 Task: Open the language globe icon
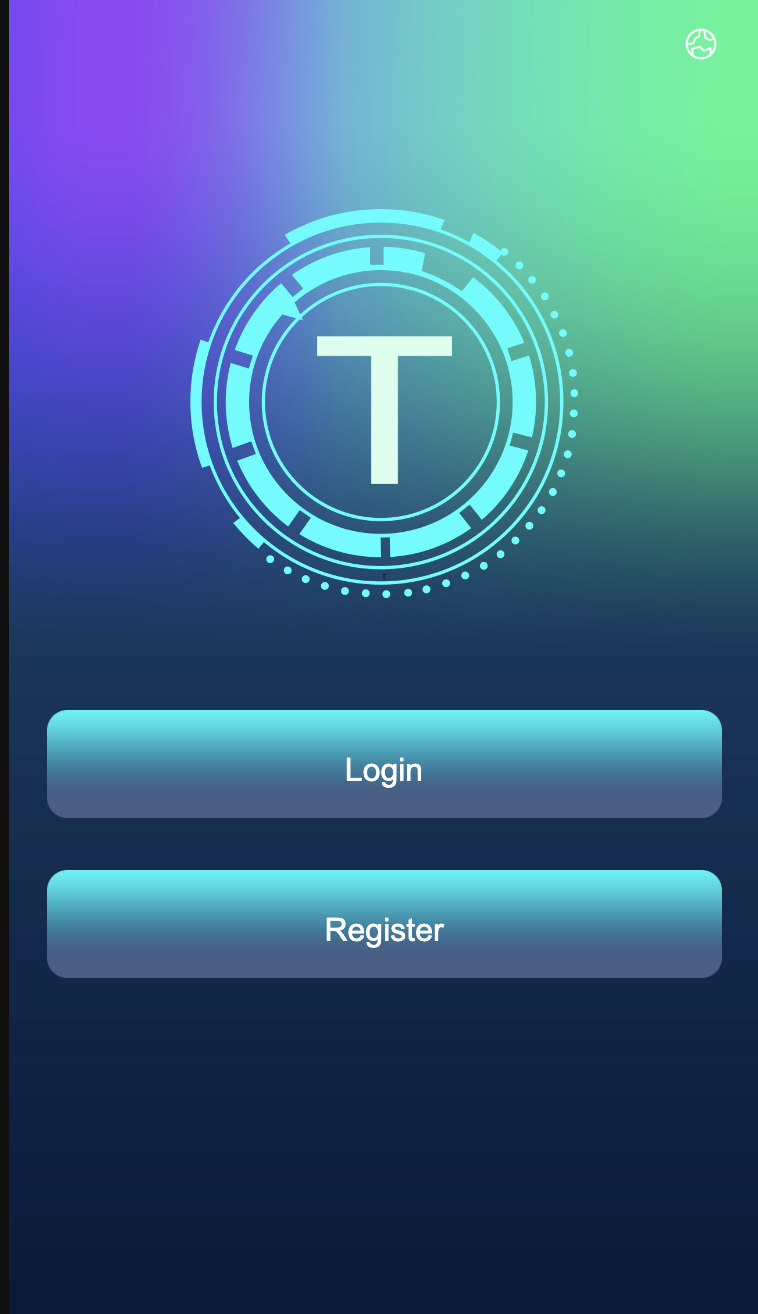tap(701, 44)
